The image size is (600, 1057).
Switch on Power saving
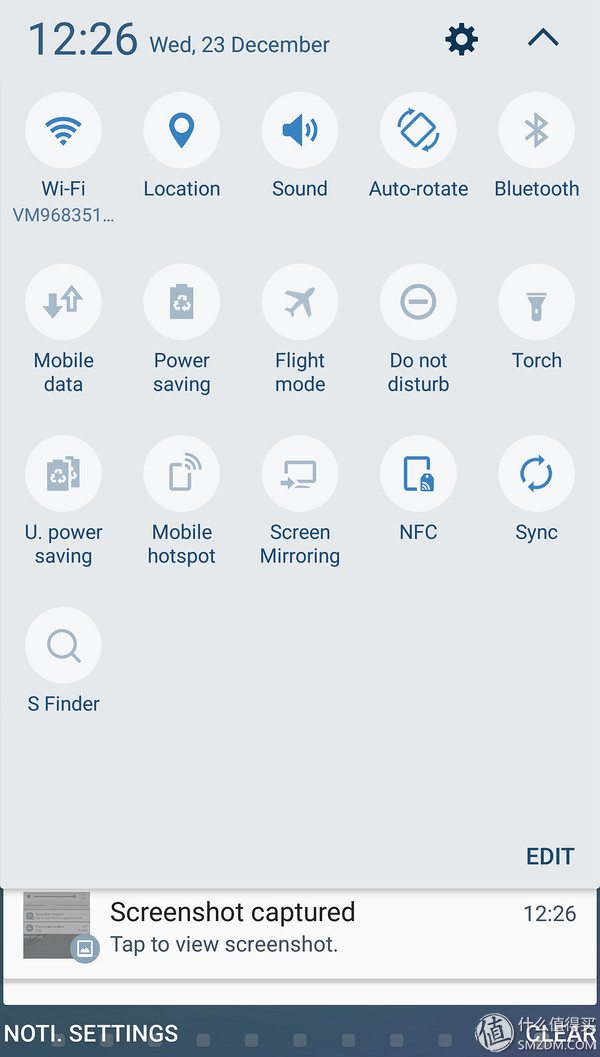tap(181, 303)
